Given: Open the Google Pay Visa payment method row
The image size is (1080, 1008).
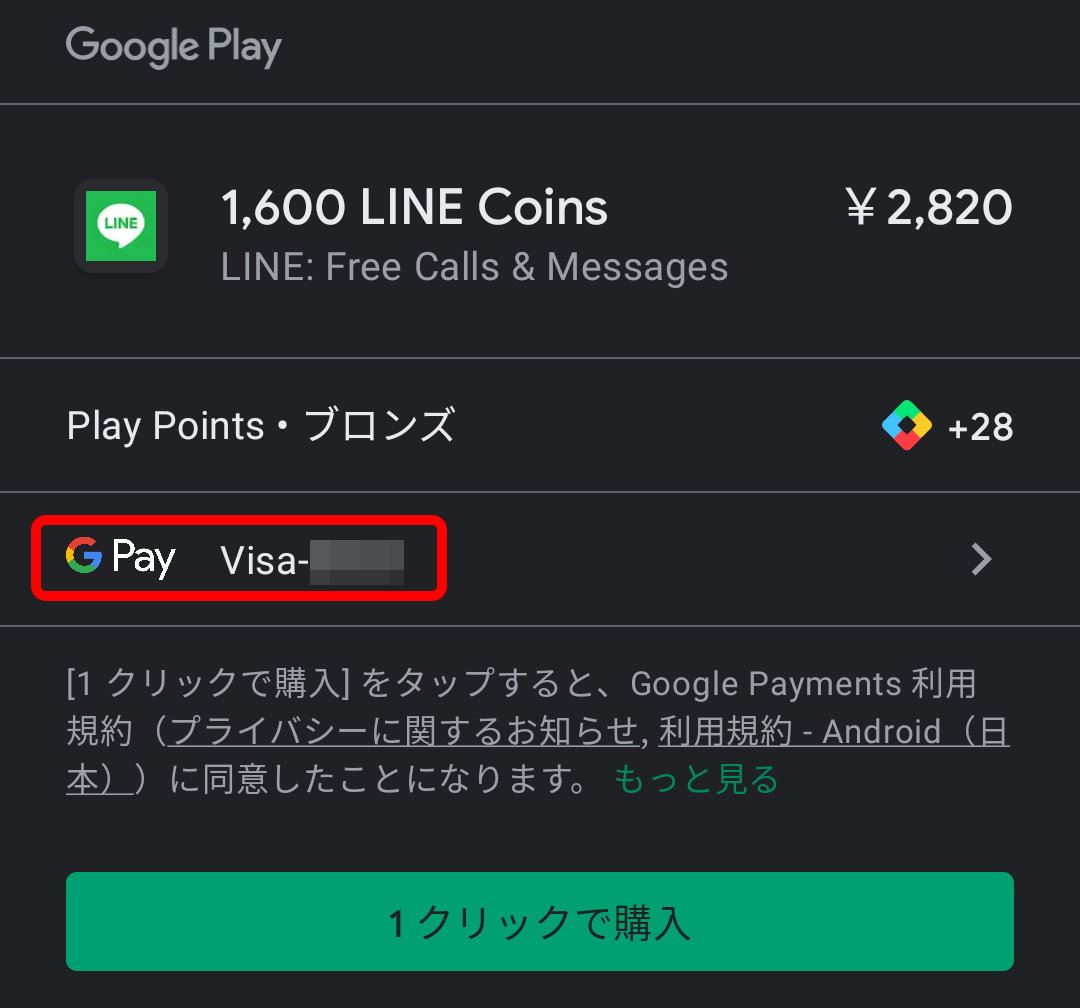Looking at the screenshot, I should pos(540,559).
